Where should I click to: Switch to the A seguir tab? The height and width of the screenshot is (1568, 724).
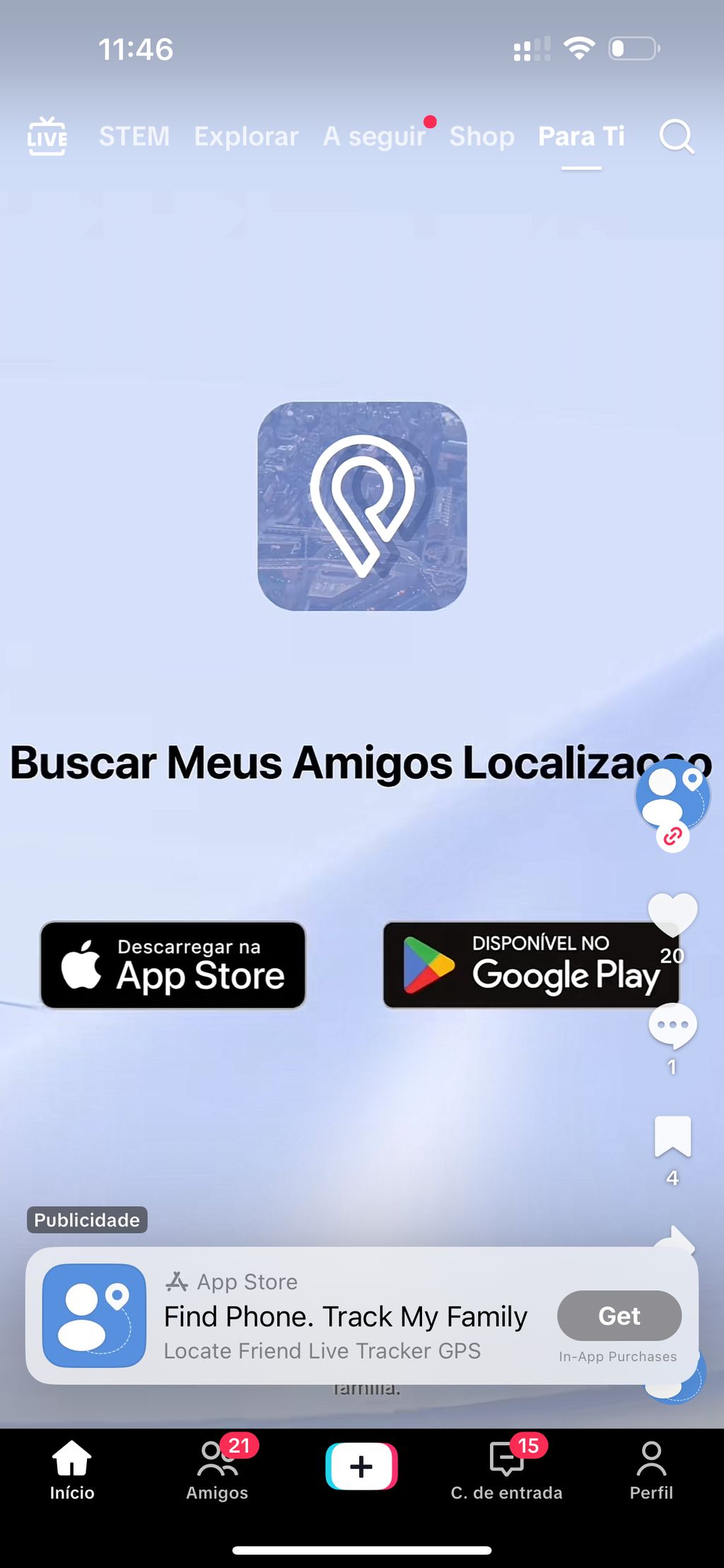374,136
